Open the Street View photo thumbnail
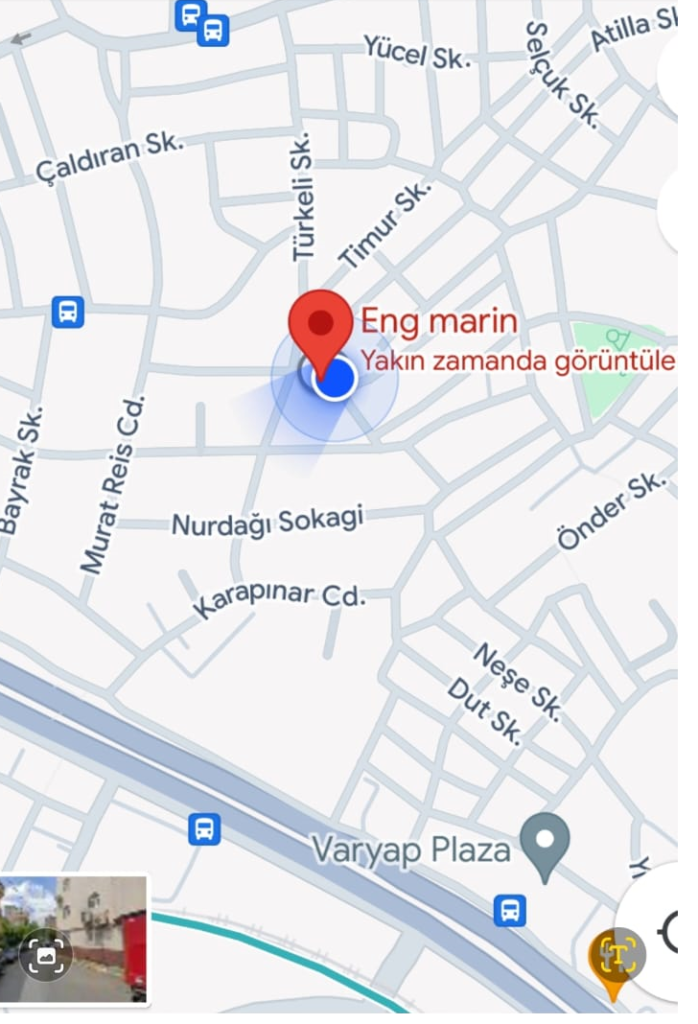 (74, 938)
